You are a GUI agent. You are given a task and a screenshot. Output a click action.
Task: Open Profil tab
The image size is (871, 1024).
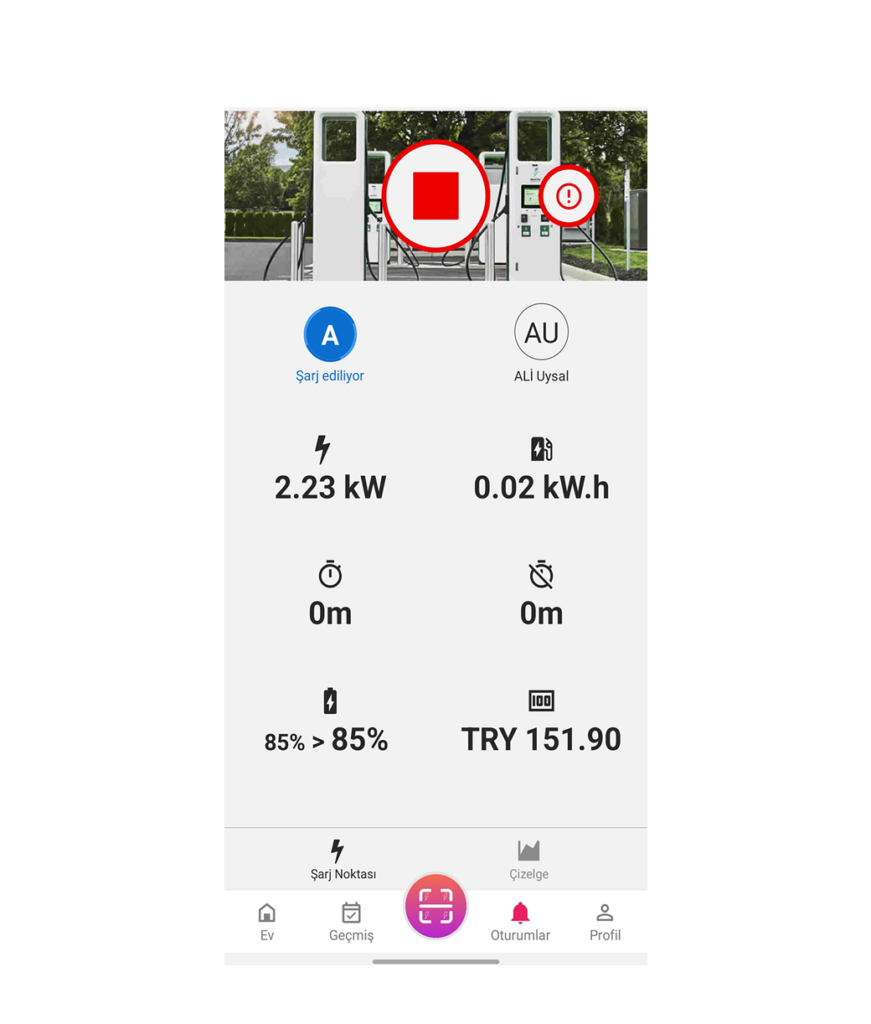tap(605, 922)
